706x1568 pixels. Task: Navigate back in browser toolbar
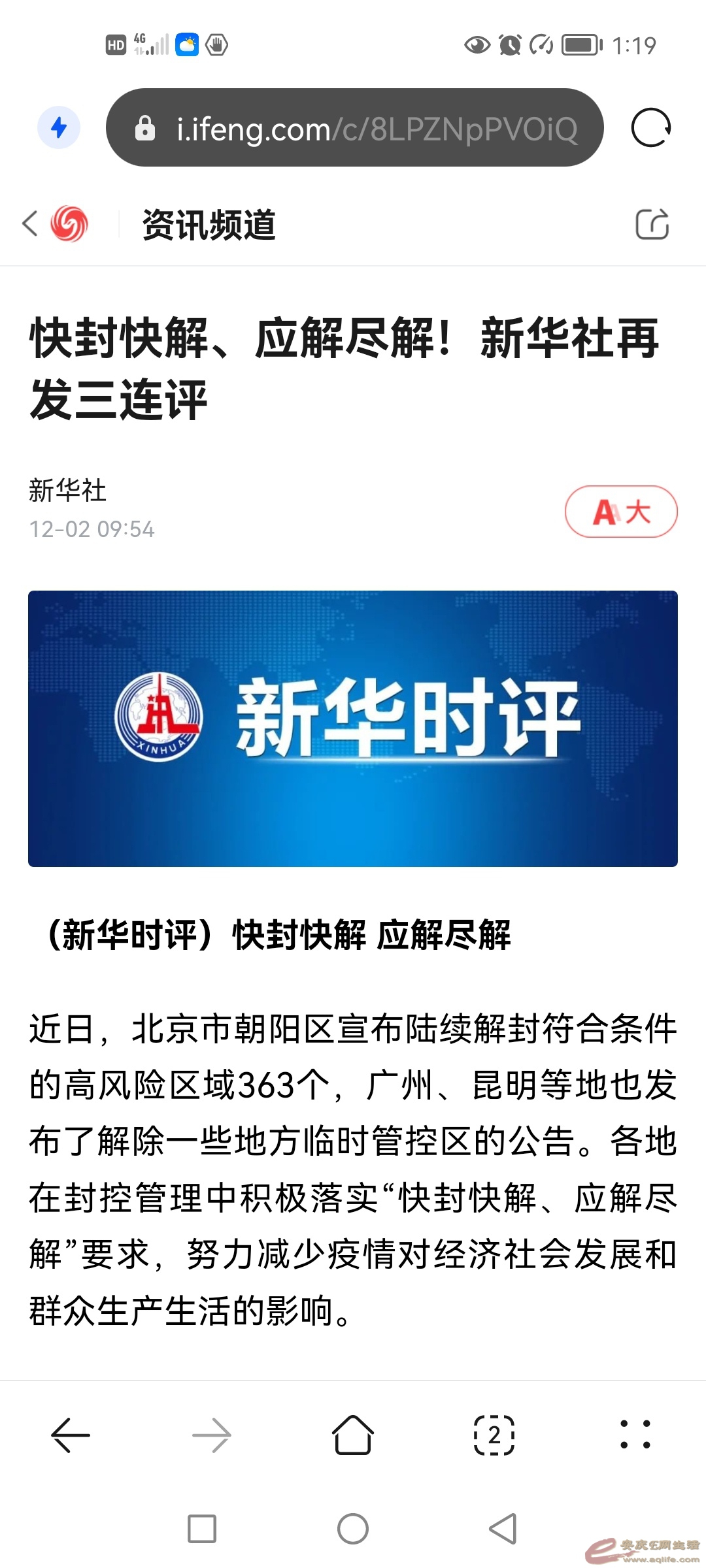click(71, 1435)
